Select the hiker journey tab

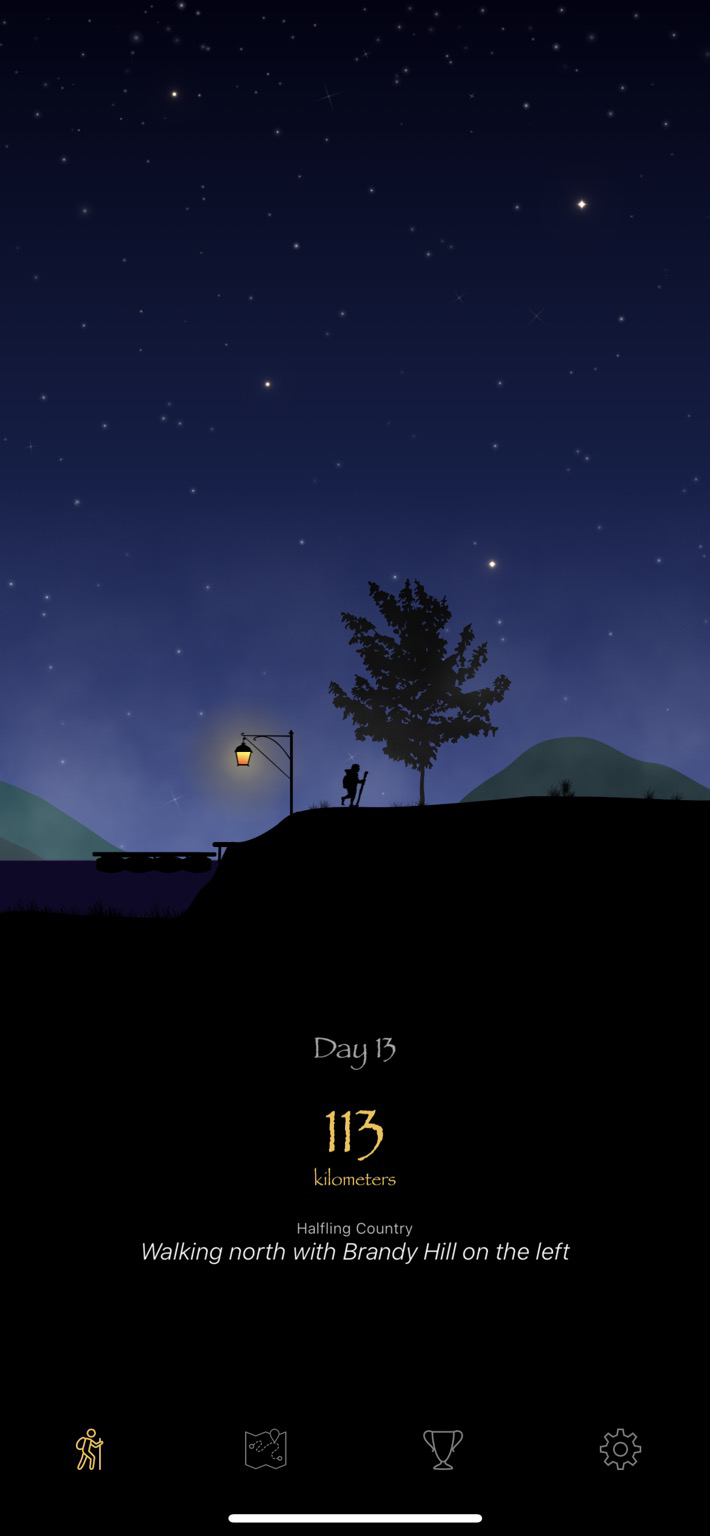tap(90, 1448)
